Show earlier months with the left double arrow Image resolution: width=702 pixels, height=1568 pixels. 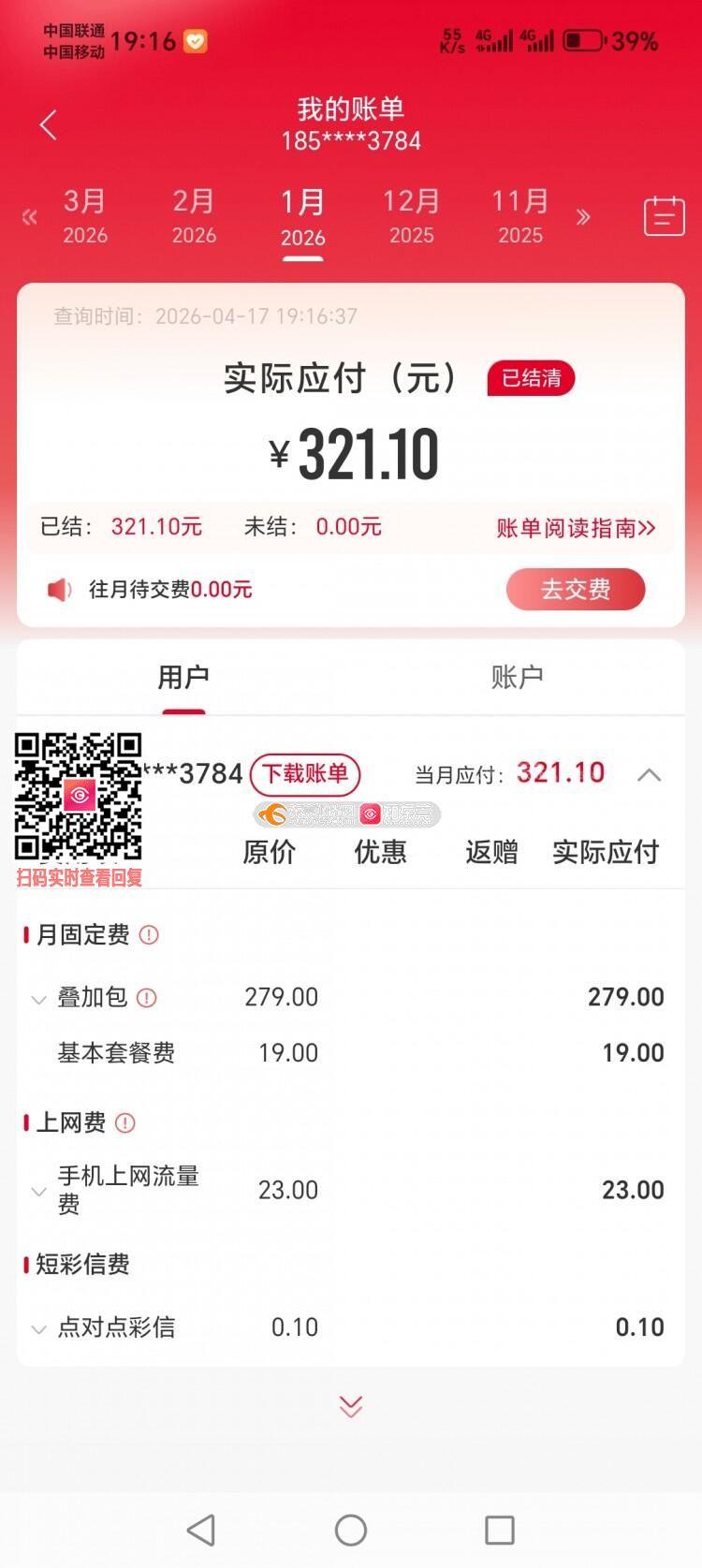point(29,217)
